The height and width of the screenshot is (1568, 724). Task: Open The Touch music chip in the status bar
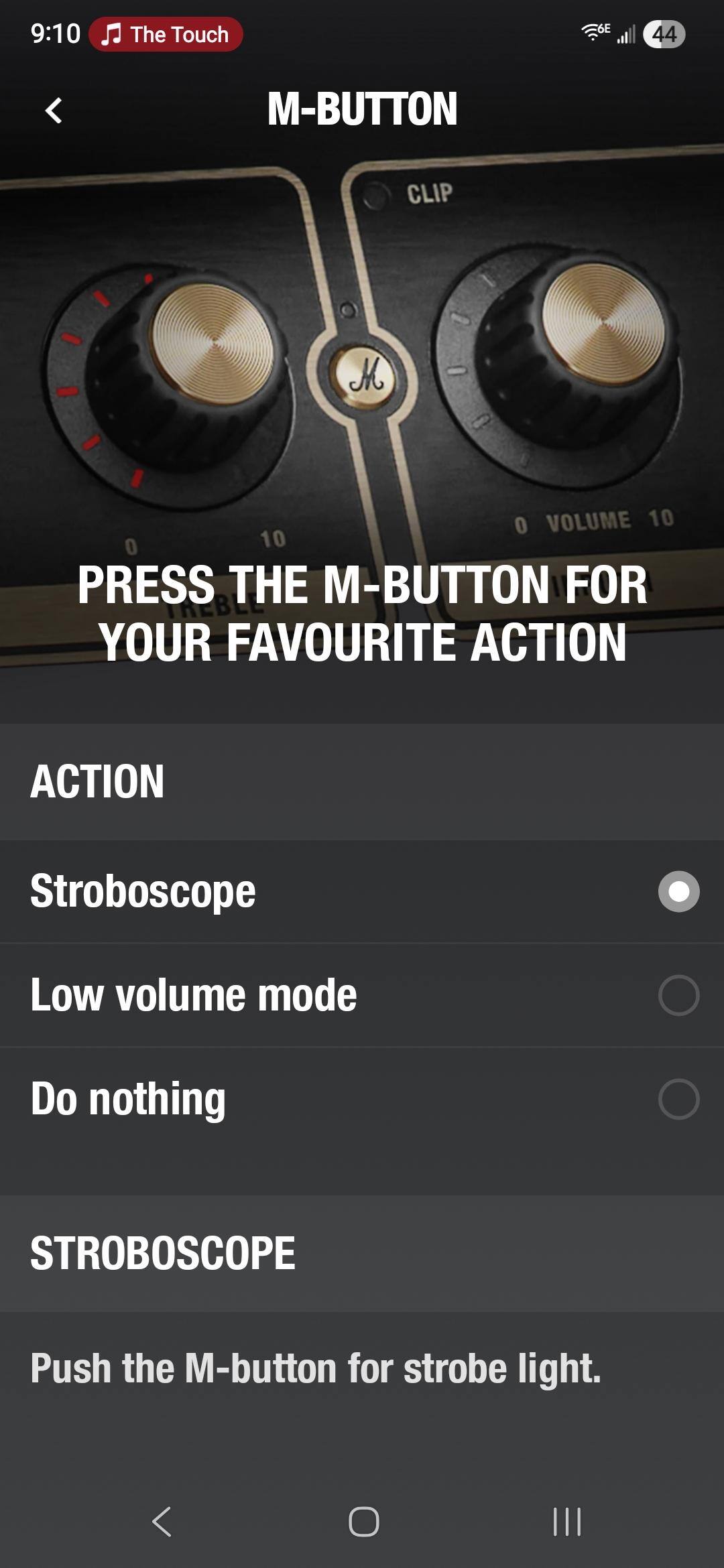point(166,34)
